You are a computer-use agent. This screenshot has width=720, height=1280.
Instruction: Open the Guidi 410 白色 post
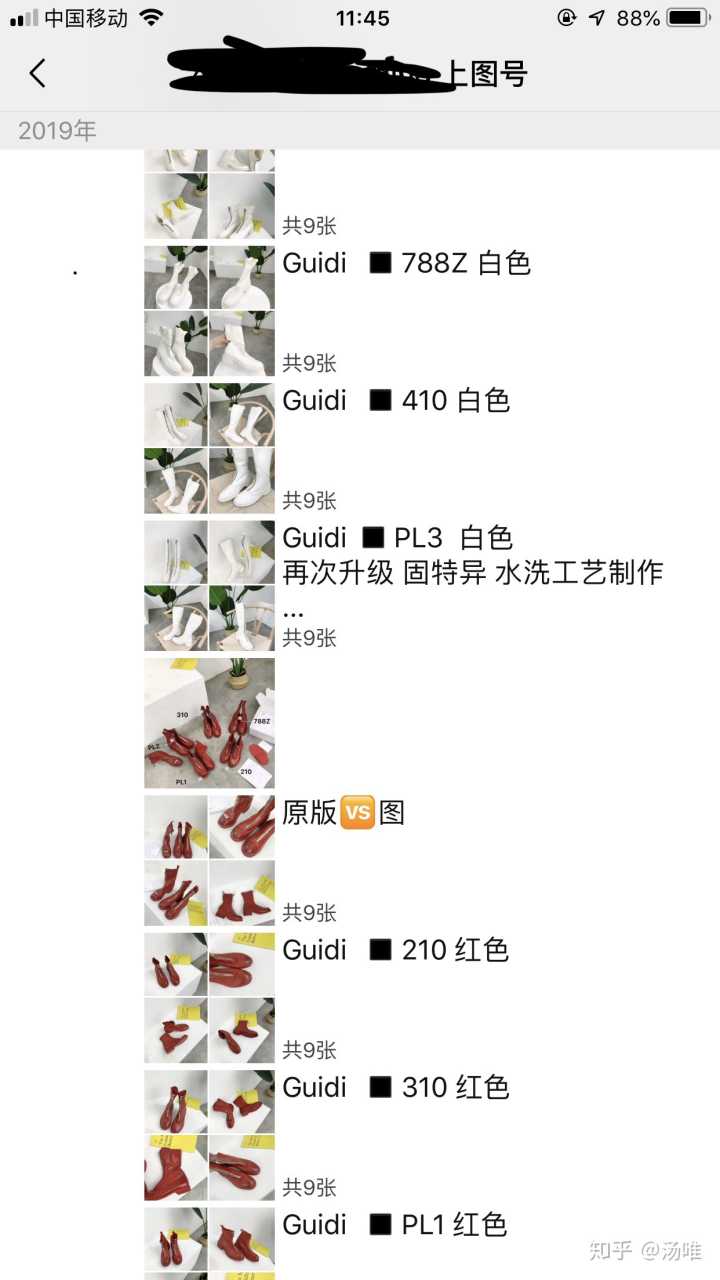point(396,400)
